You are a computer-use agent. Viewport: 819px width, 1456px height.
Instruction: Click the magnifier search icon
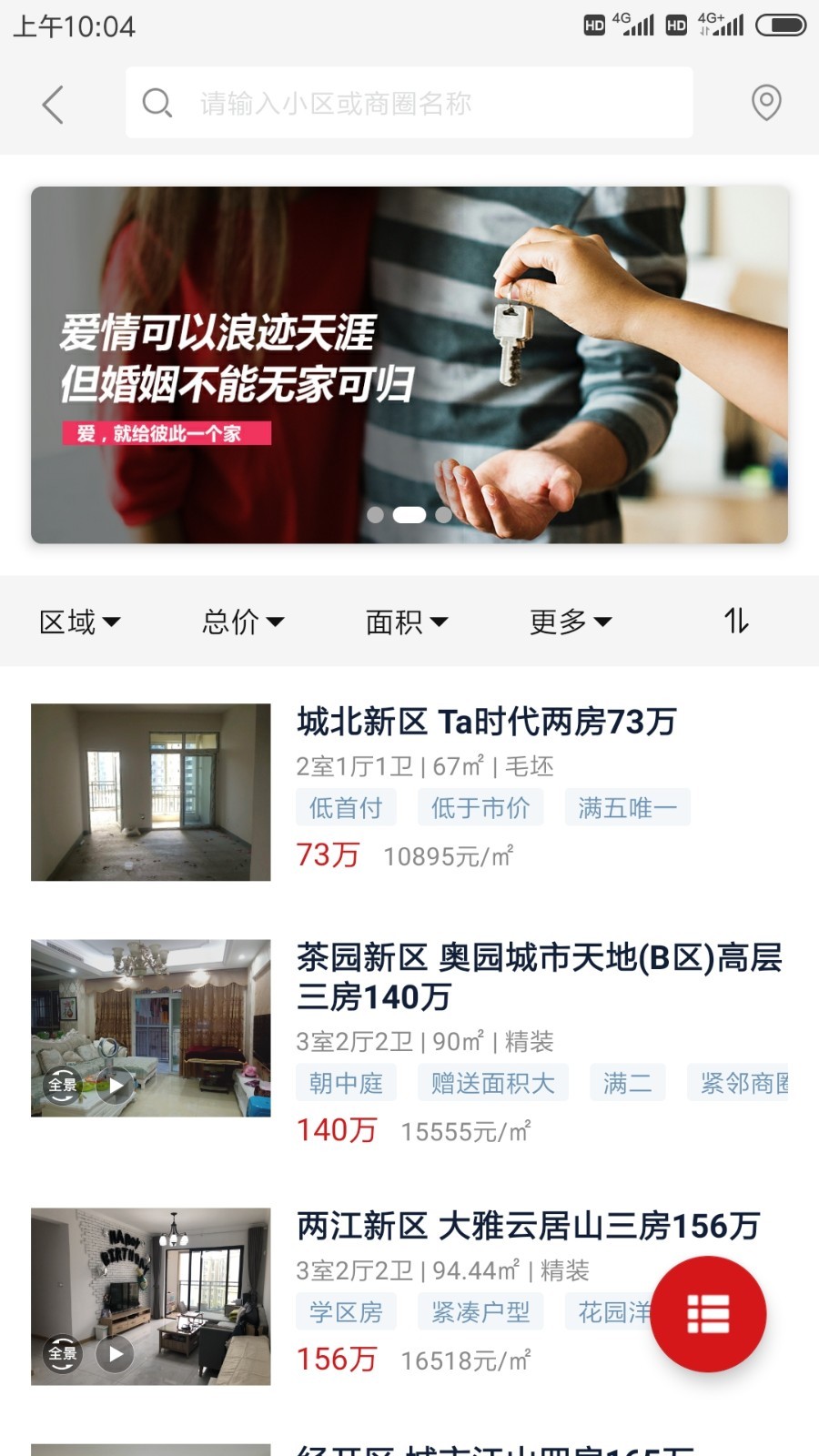click(x=157, y=103)
